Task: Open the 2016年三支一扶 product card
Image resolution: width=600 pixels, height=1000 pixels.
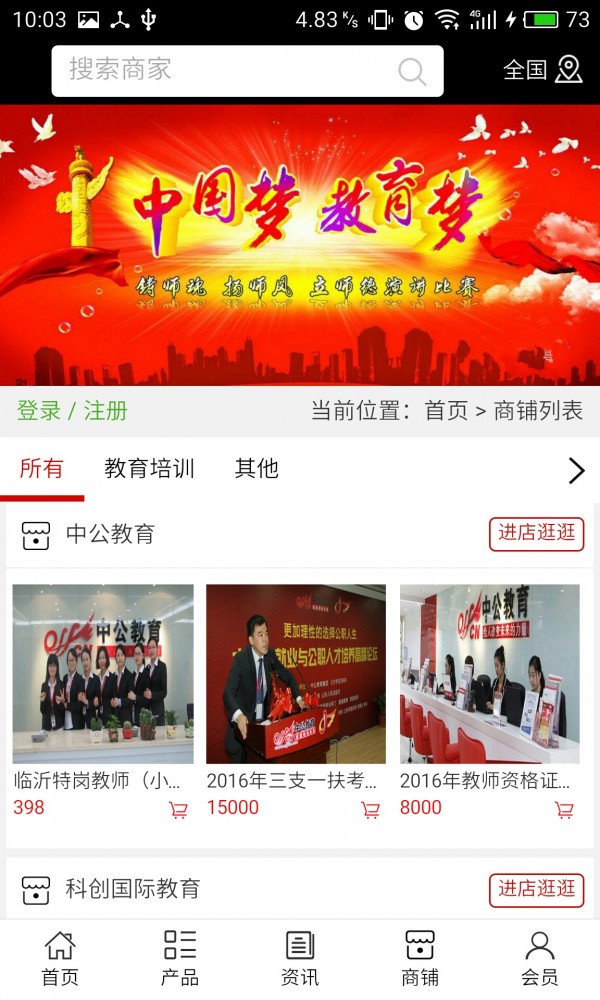Action: click(295, 674)
